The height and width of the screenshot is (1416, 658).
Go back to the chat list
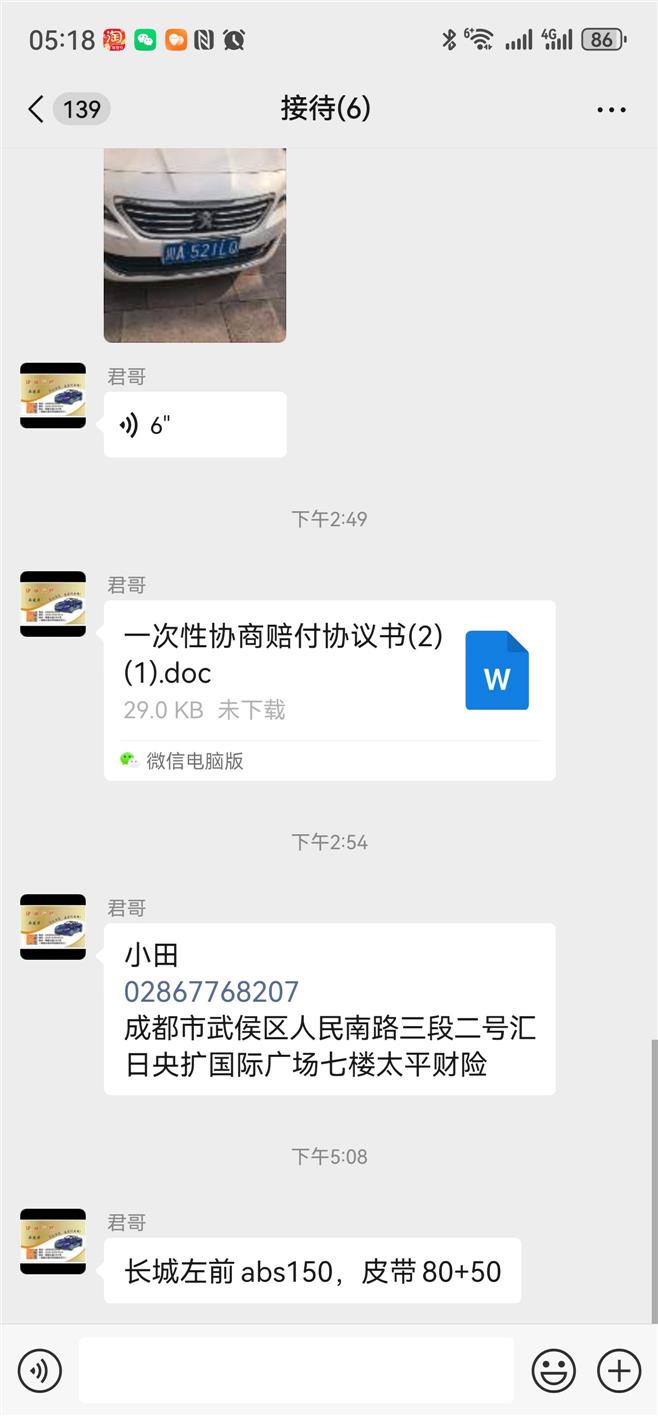(x=37, y=109)
